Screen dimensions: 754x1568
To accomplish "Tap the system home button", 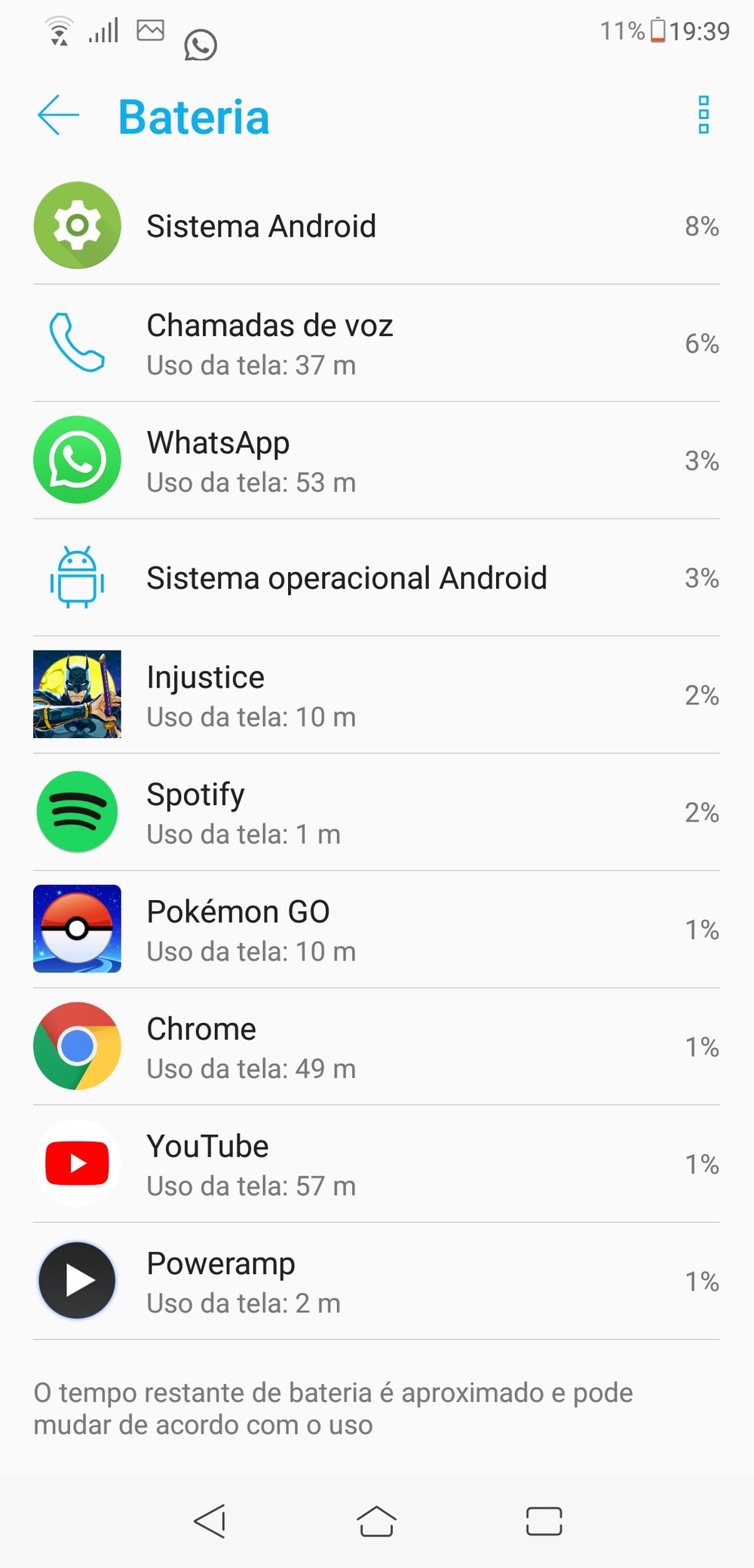I will 376,1521.
